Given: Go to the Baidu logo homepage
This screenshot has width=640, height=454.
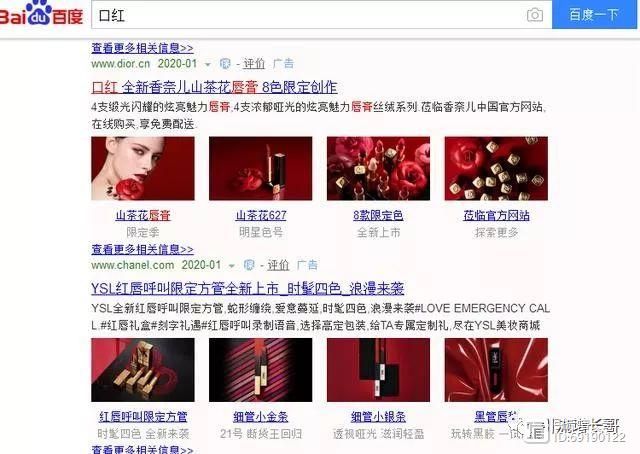Looking at the screenshot, I should pos(42,16).
